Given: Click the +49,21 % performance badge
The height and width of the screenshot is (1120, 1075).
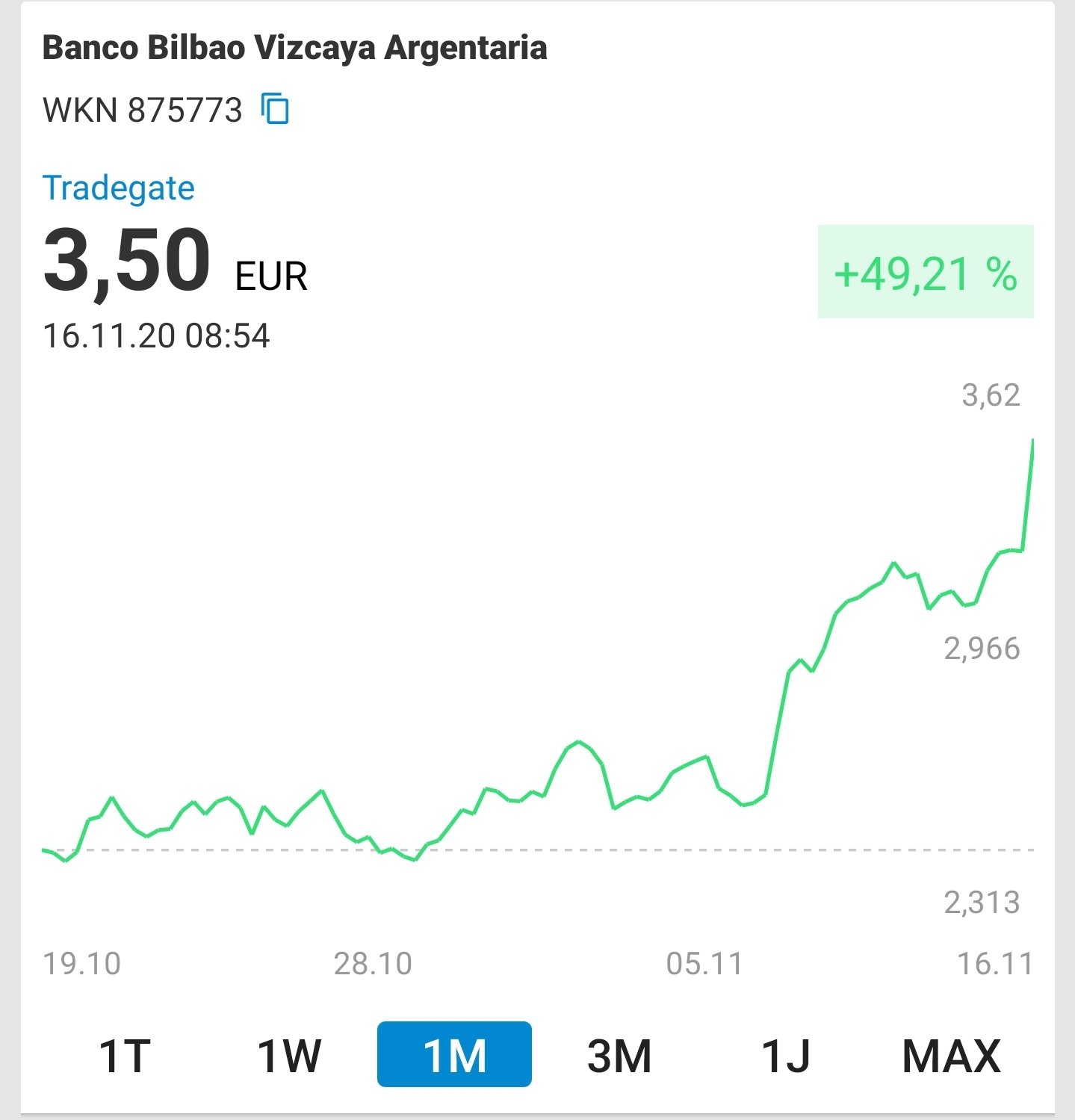Looking at the screenshot, I should pos(926,273).
